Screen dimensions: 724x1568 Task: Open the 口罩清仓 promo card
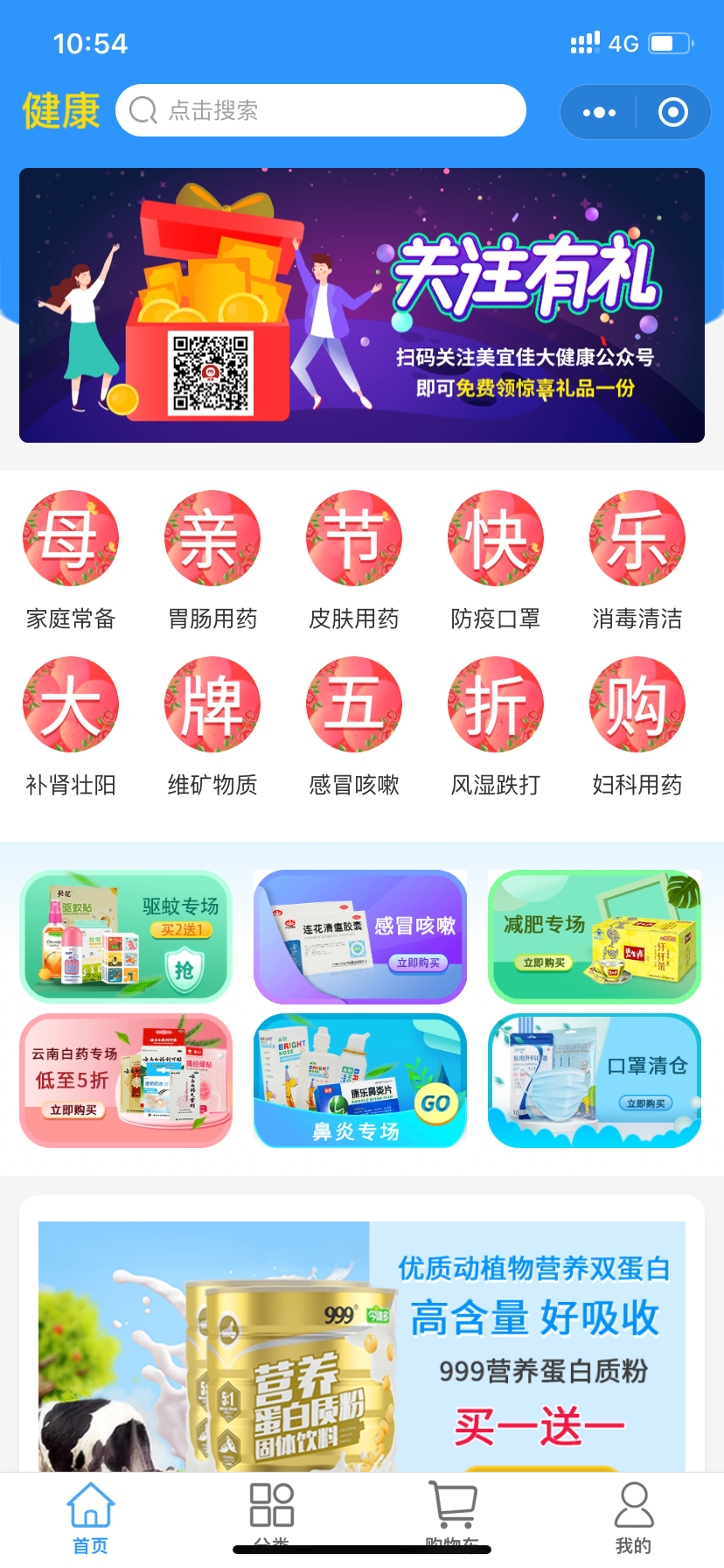tap(595, 1081)
